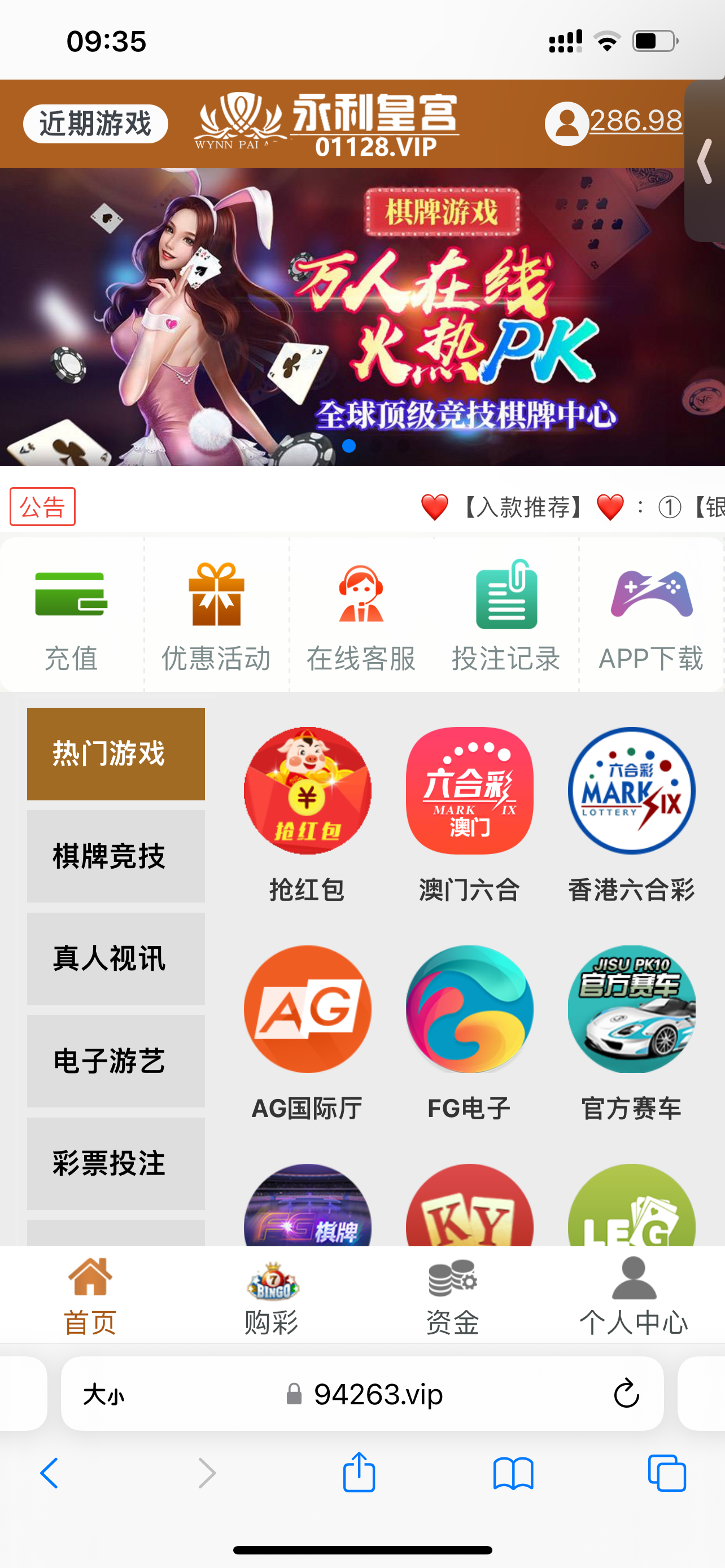725x1568 pixels.
Task: Select the blue carousel indicator dot
Action: (x=350, y=446)
